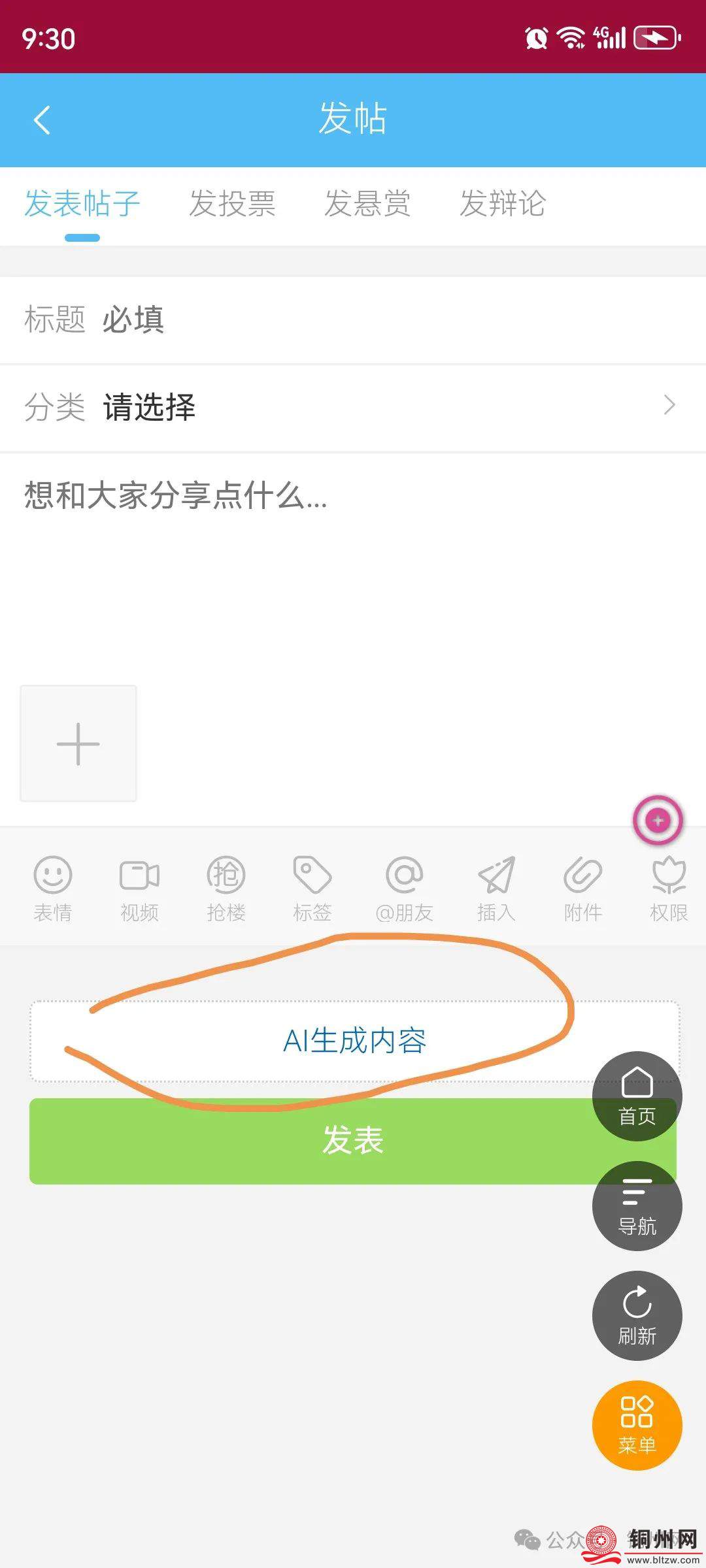Switch to the 发辩论 tab
The height and width of the screenshot is (1568, 706).
(503, 203)
